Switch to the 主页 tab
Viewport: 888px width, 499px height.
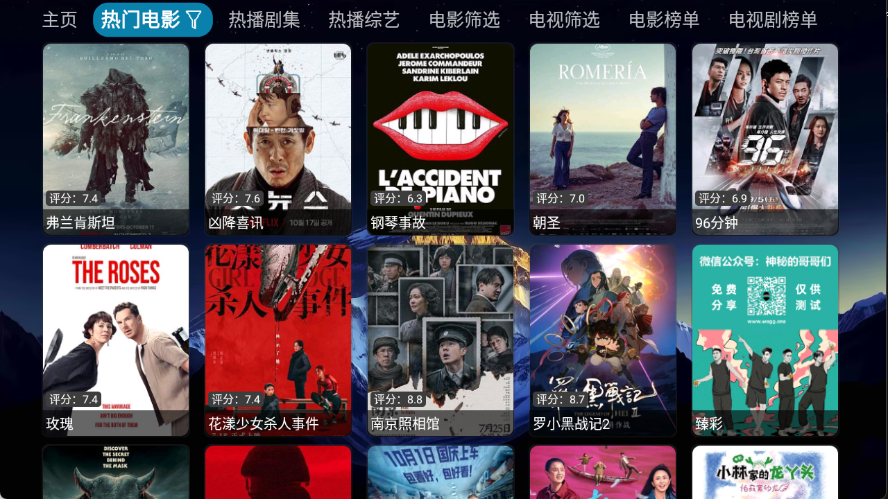point(59,19)
